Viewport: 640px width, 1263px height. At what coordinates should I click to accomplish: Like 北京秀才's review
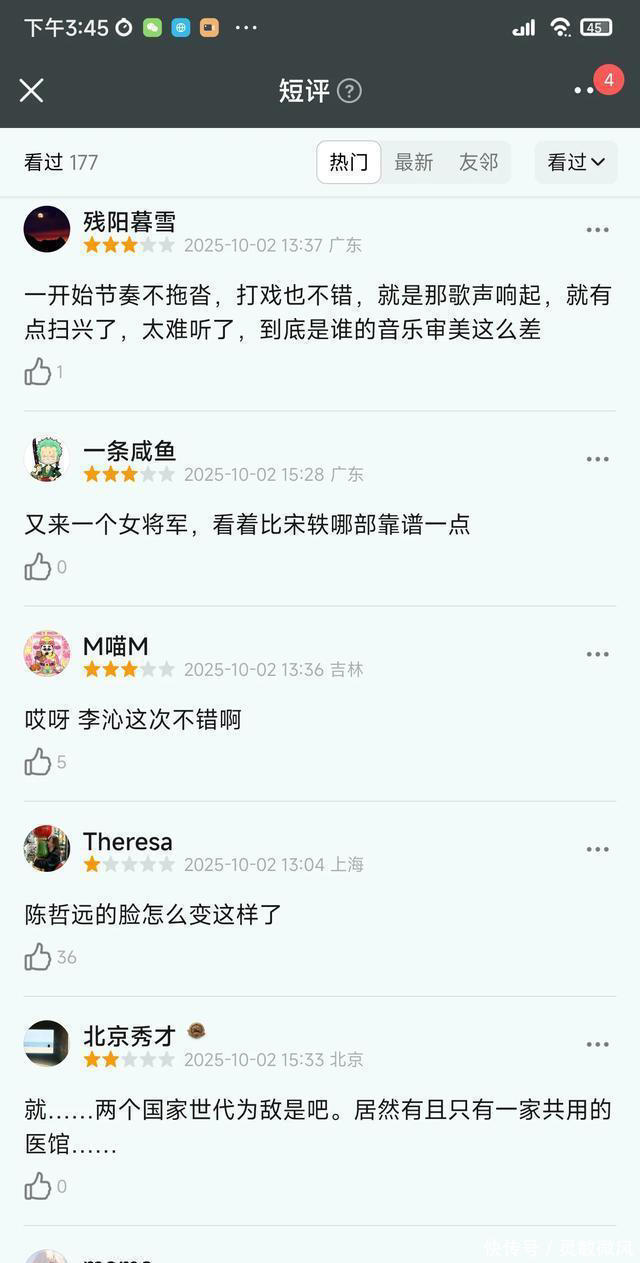click(x=38, y=1186)
